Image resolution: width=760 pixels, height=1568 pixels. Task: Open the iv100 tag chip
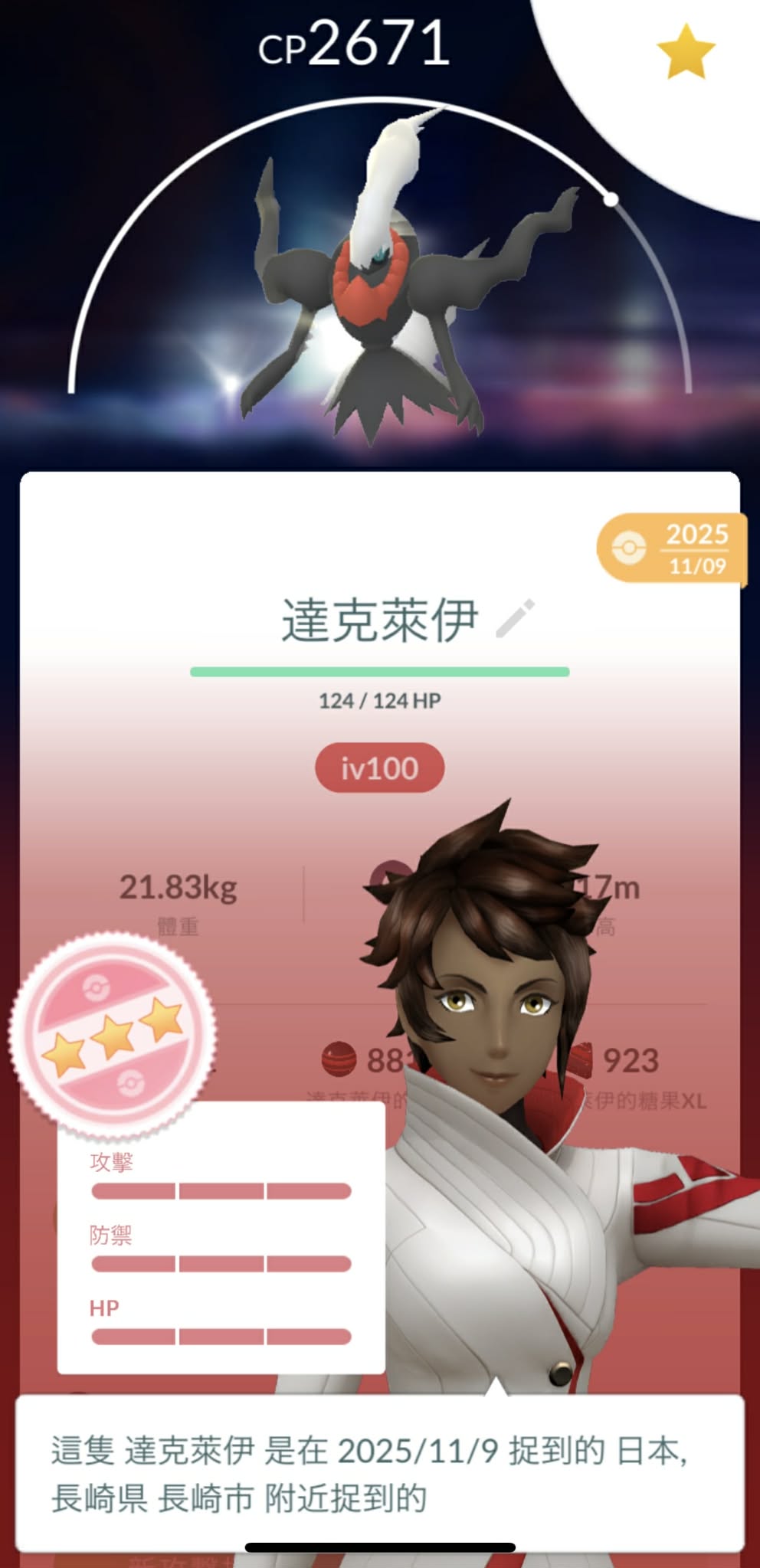379,768
